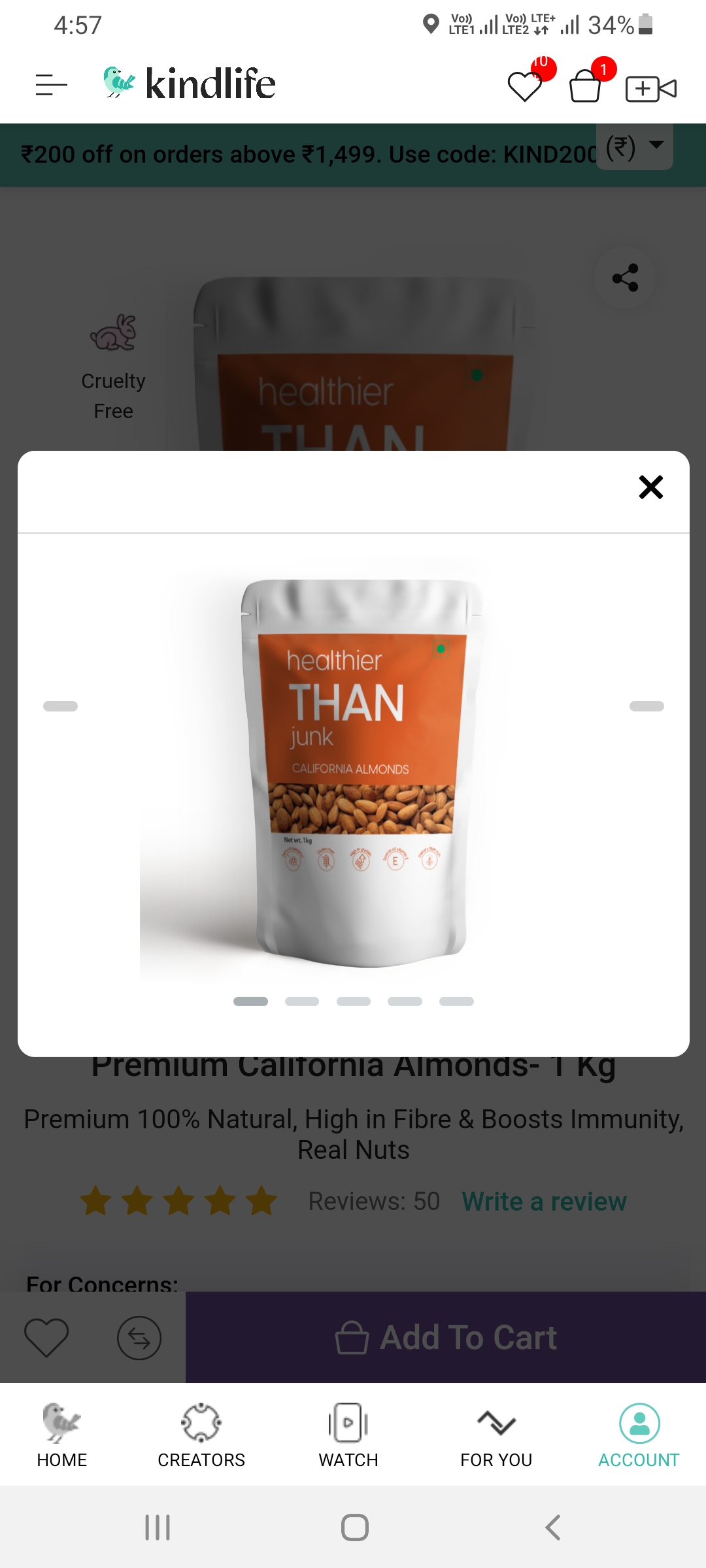Open the wishlist heart in header

(525, 86)
